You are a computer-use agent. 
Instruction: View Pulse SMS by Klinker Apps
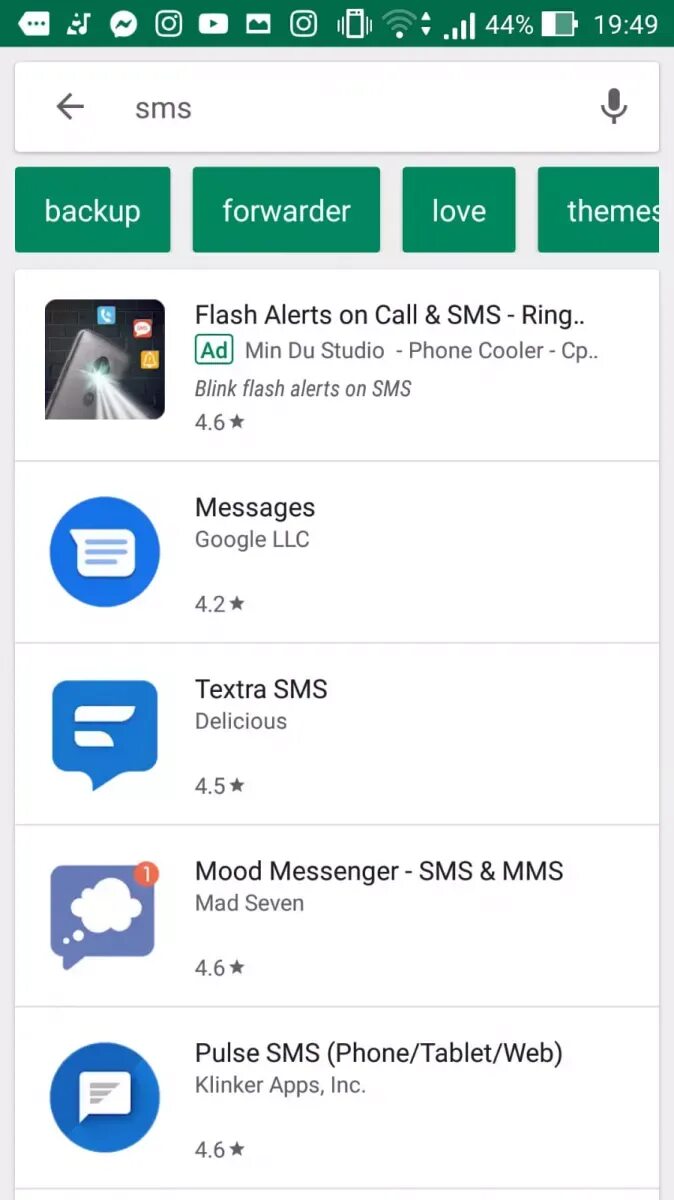pos(337,1098)
